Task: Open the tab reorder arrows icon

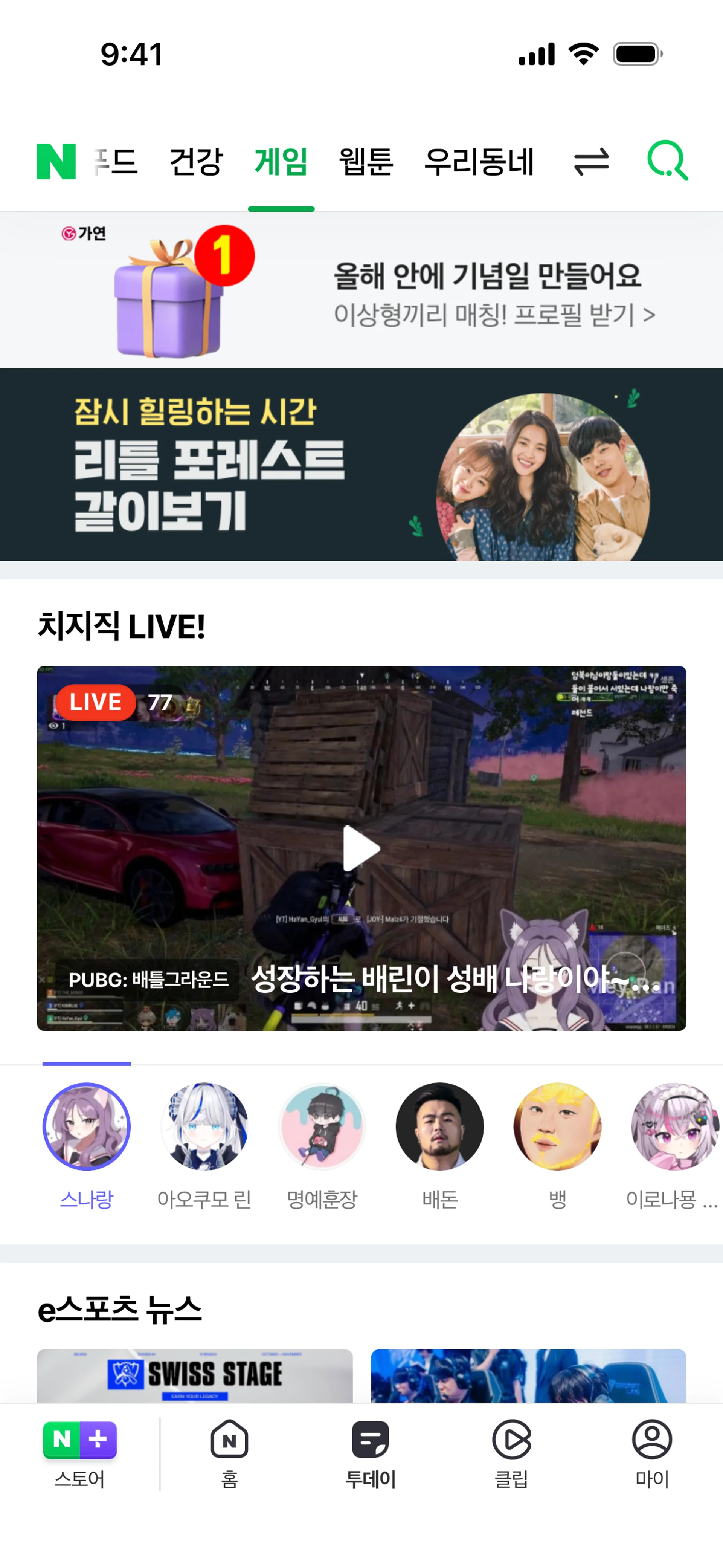Action: (x=591, y=162)
